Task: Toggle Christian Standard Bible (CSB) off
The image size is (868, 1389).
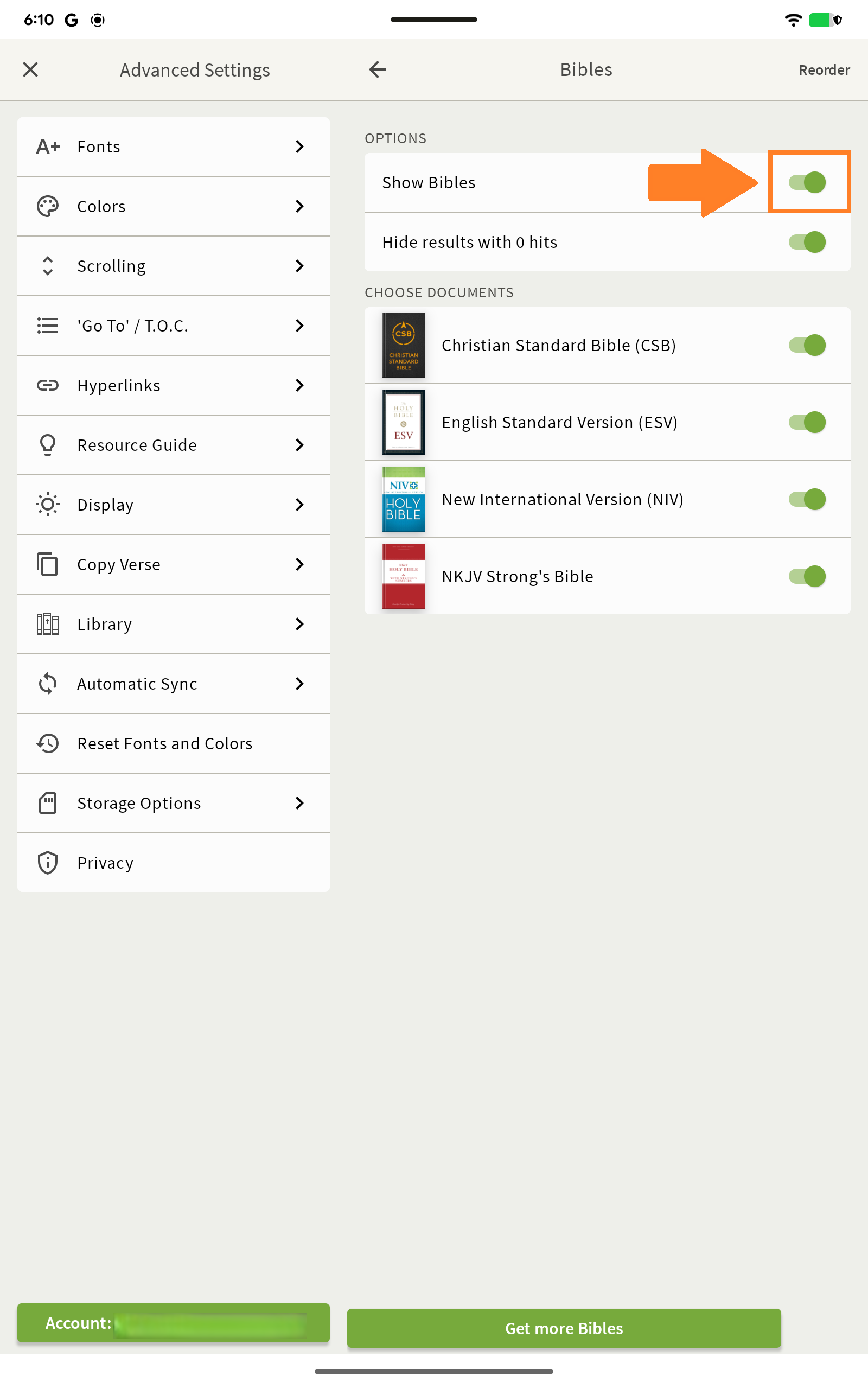Action: click(807, 345)
